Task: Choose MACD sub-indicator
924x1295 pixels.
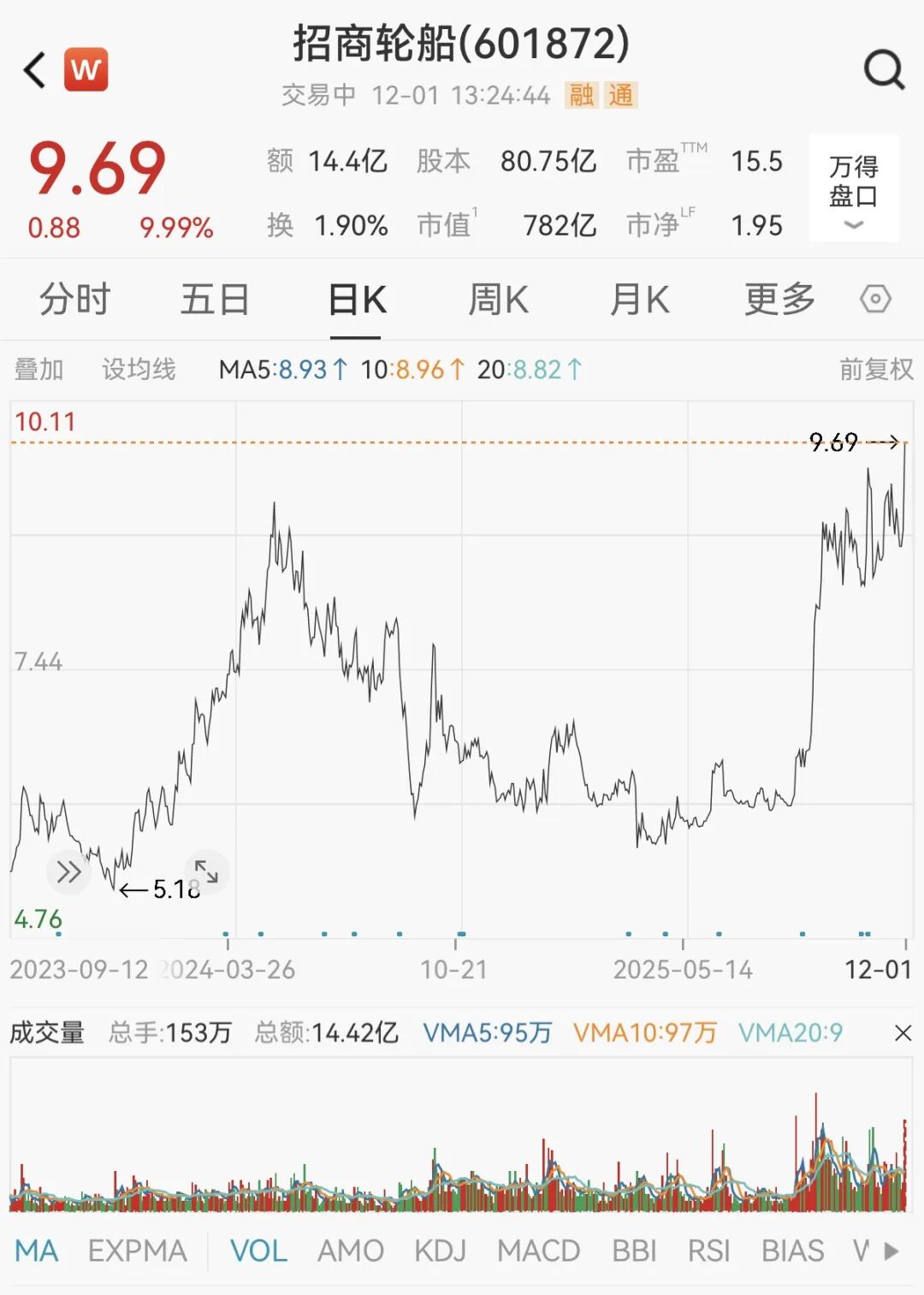Action: (538, 1251)
